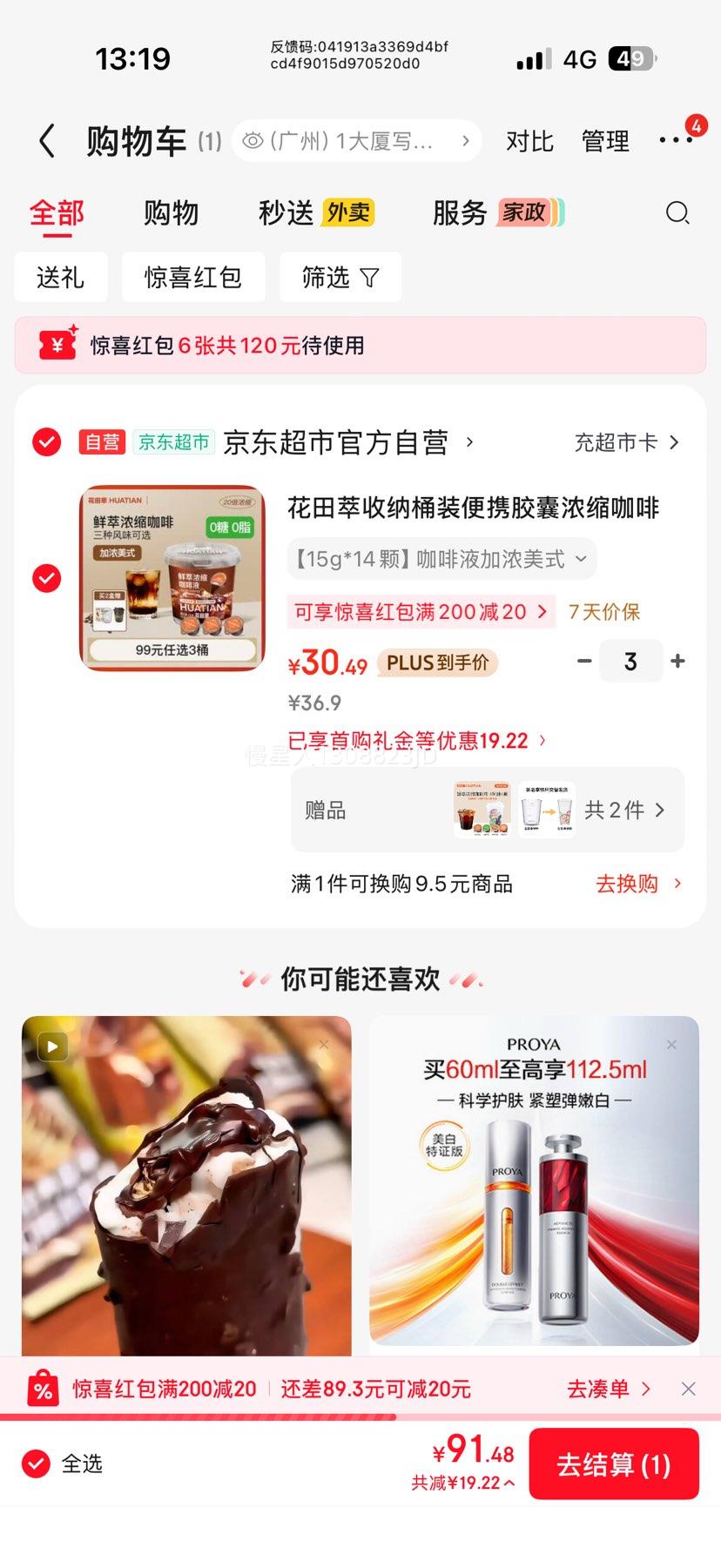The height and width of the screenshot is (1568, 721).
Task: Tap the 去结算 checkout button
Action: 614,1464
